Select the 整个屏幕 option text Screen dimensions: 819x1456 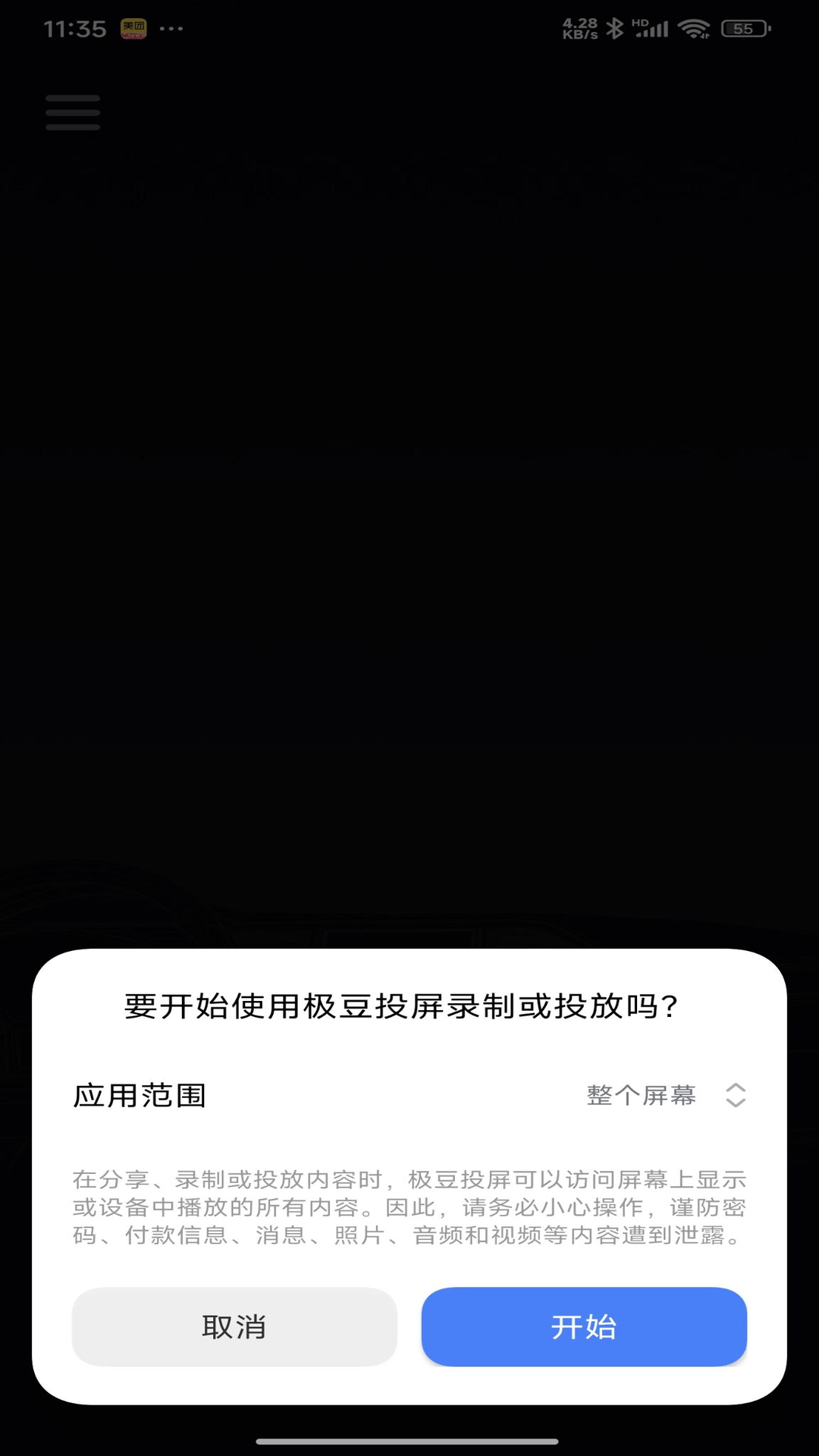tap(641, 1096)
